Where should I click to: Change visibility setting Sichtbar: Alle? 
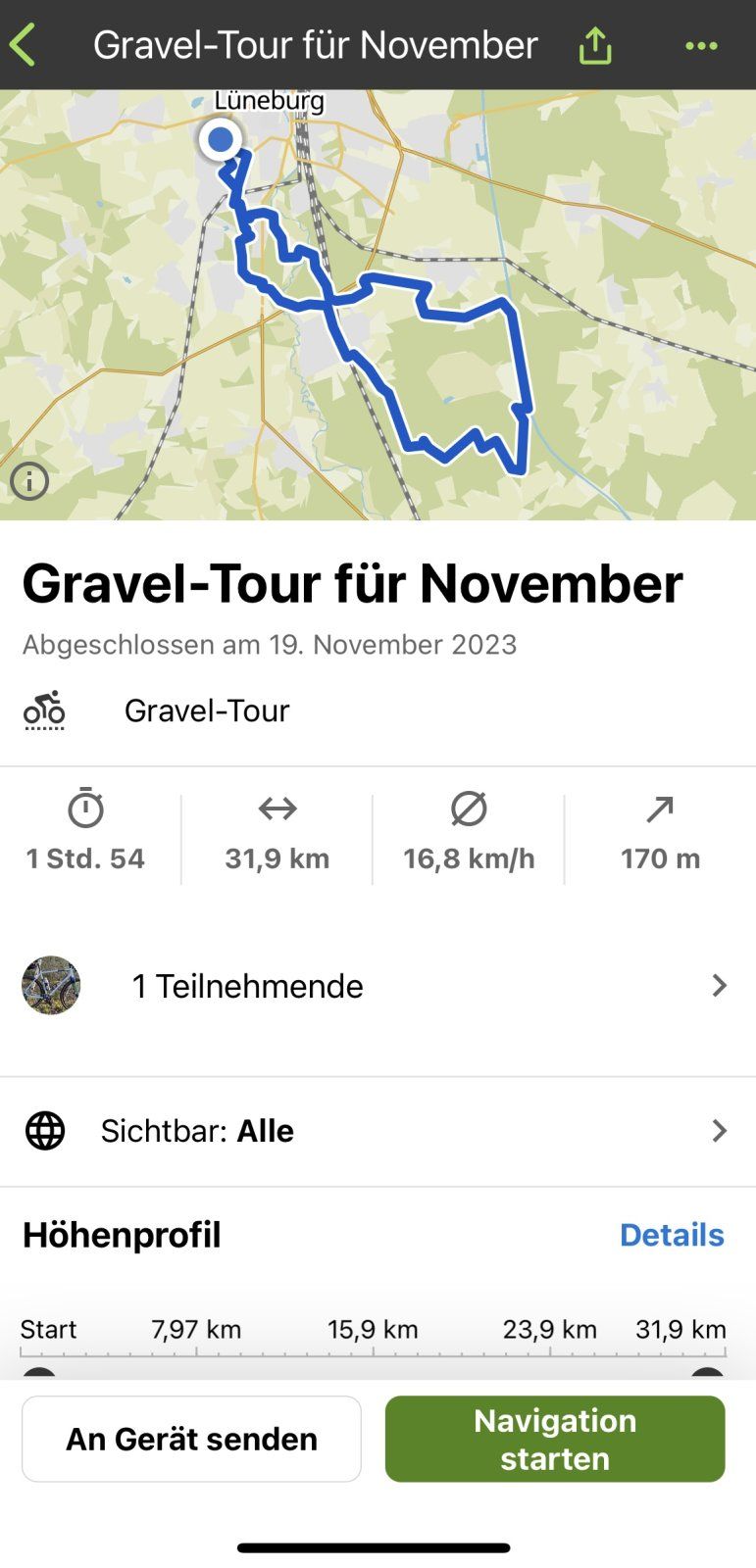click(378, 1131)
